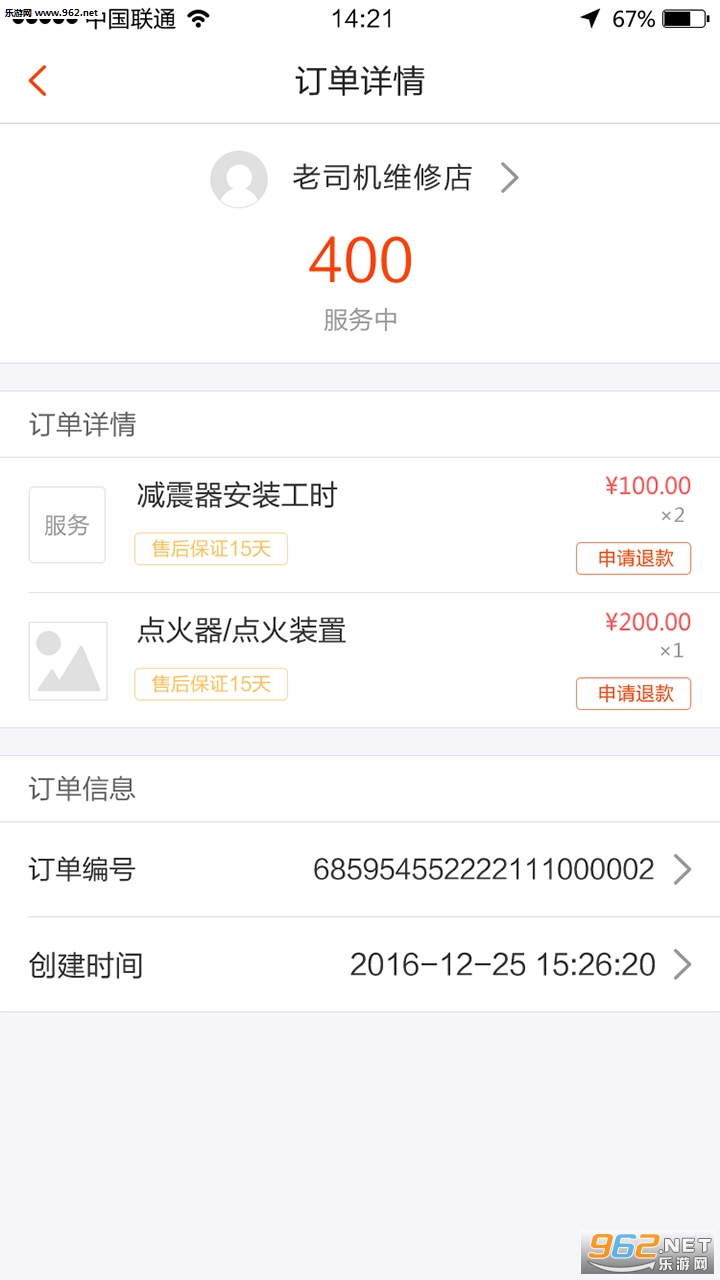
Task: Go back using the top-left arrow
Action: pos(38,80)
